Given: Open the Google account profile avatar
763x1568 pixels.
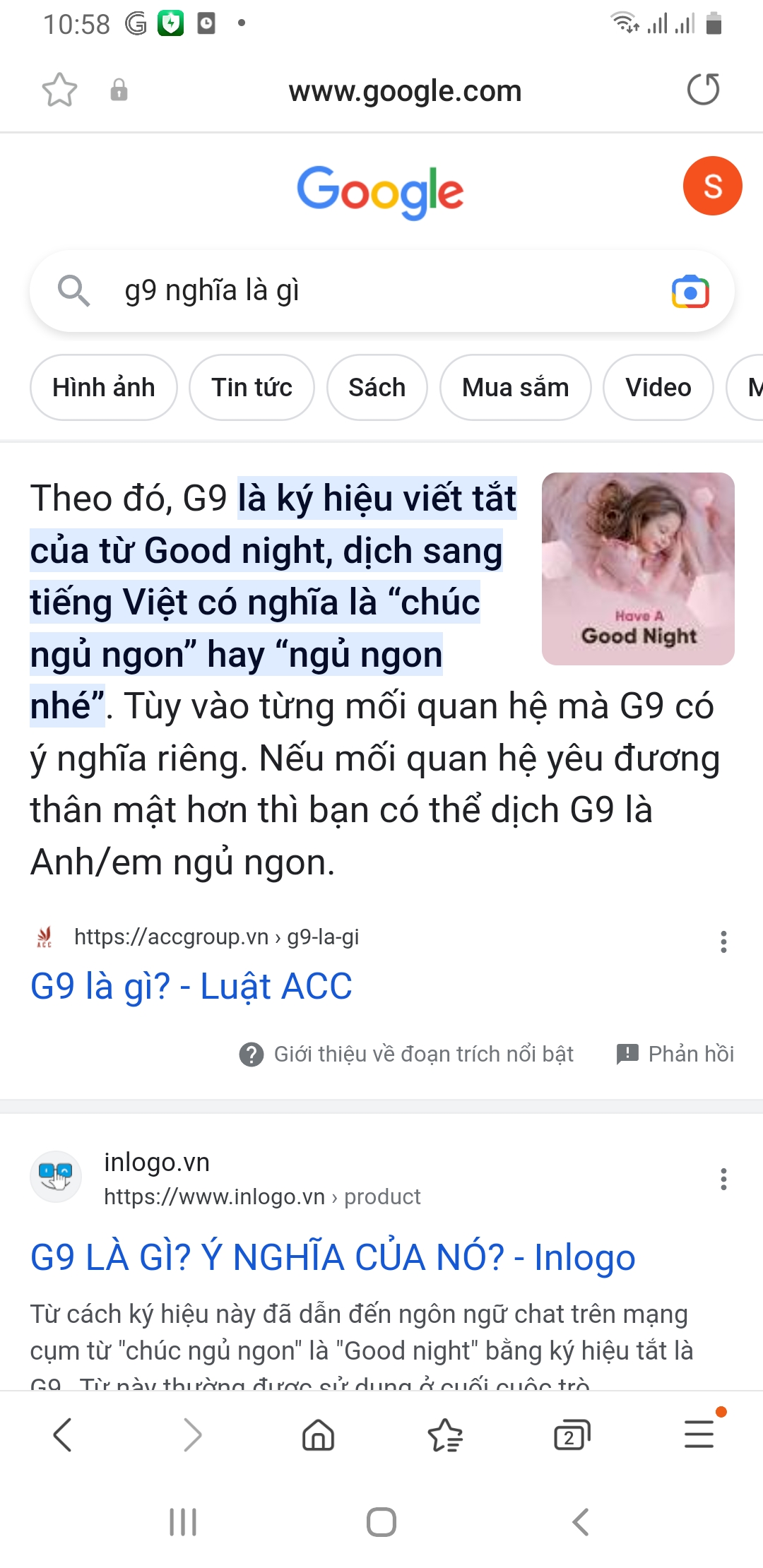Looking at the screenshot, I should (x=712, y=186).
